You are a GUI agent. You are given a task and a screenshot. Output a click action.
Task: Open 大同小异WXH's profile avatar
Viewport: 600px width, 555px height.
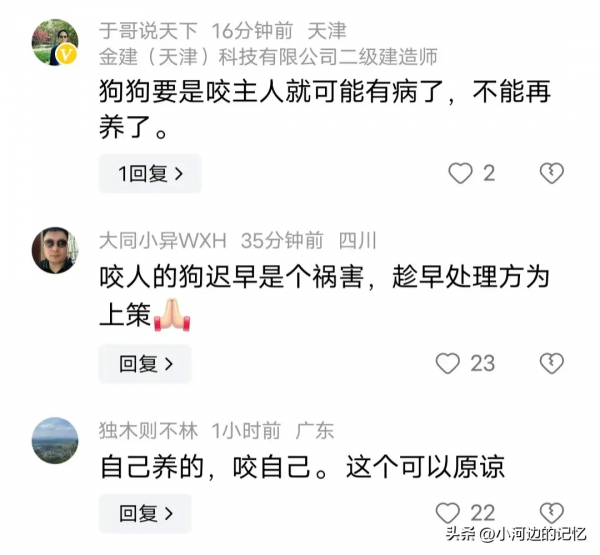click(55, 250)
